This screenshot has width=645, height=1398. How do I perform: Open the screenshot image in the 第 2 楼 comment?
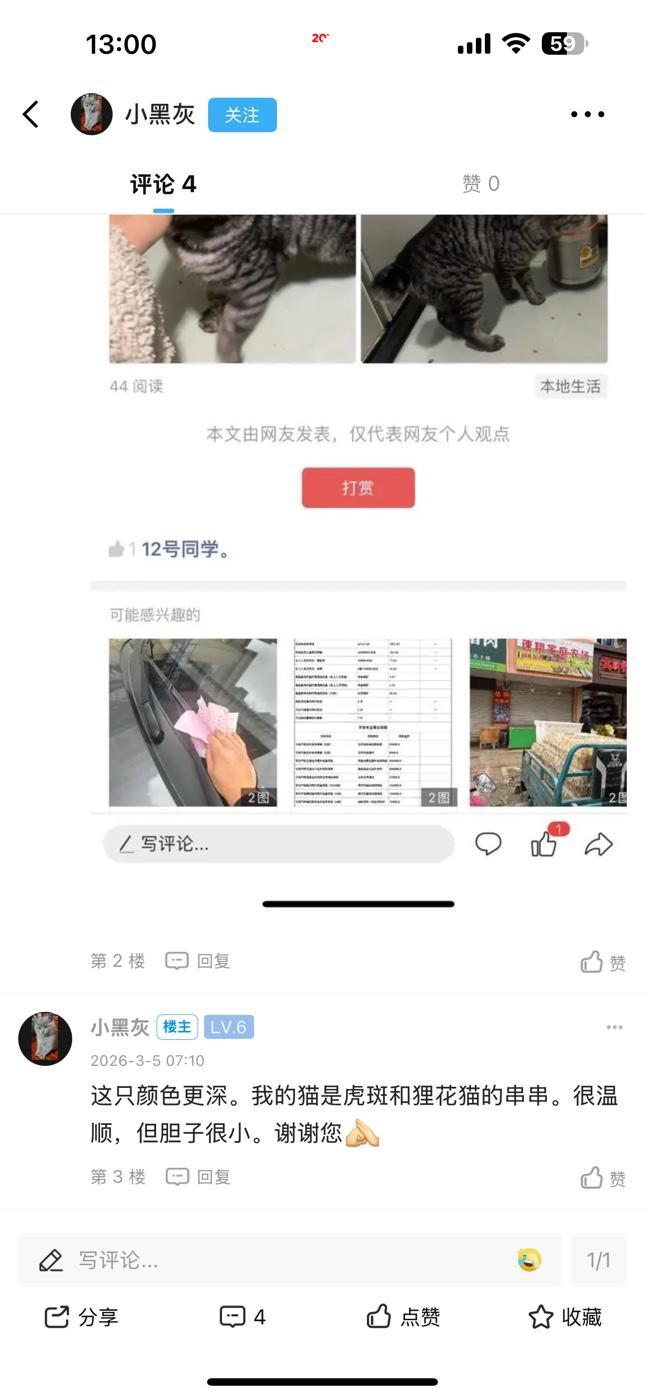358,560
